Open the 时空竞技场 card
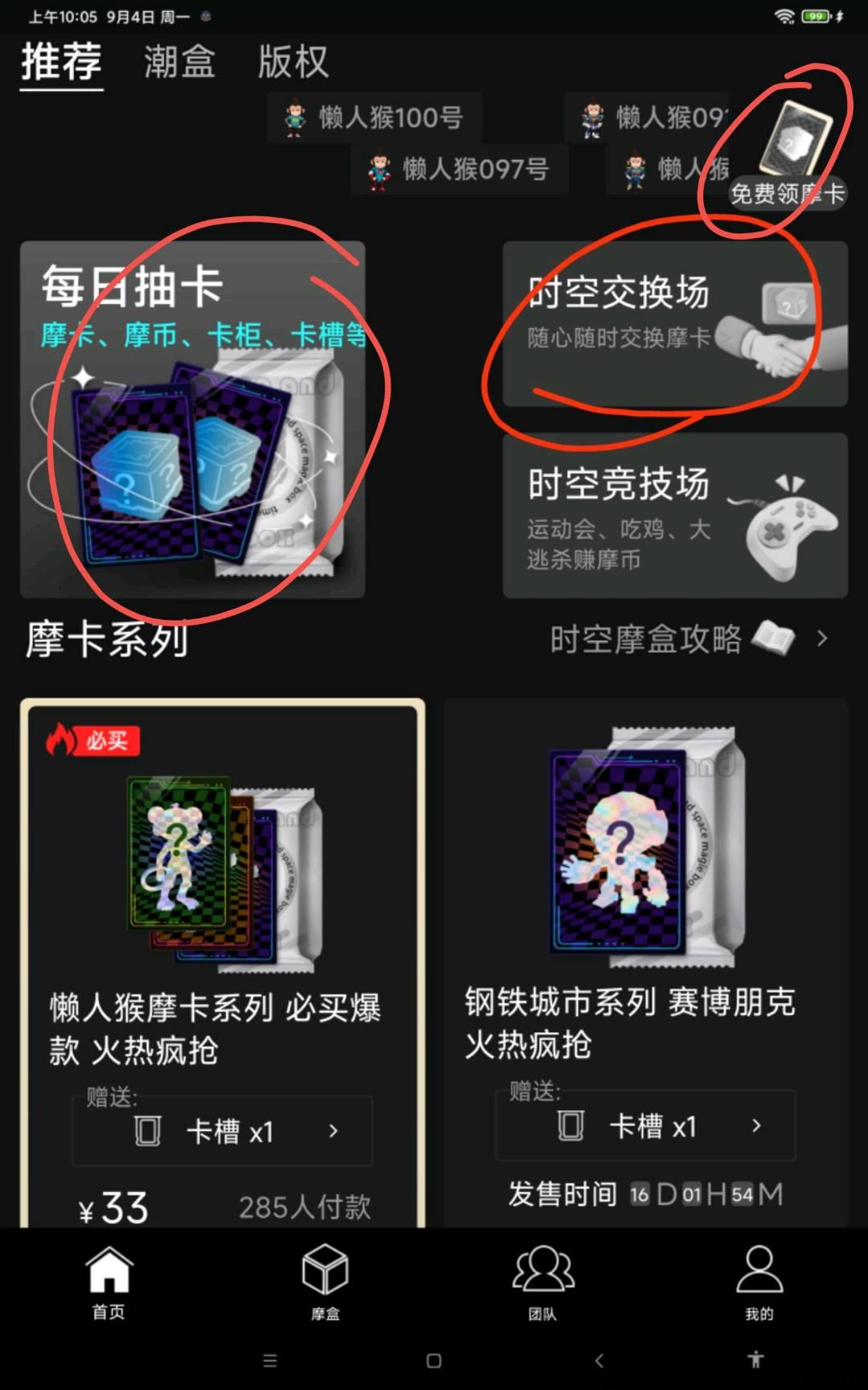Screen dimensions: 868x1390 pyautogui.click(x=675, y=515)
